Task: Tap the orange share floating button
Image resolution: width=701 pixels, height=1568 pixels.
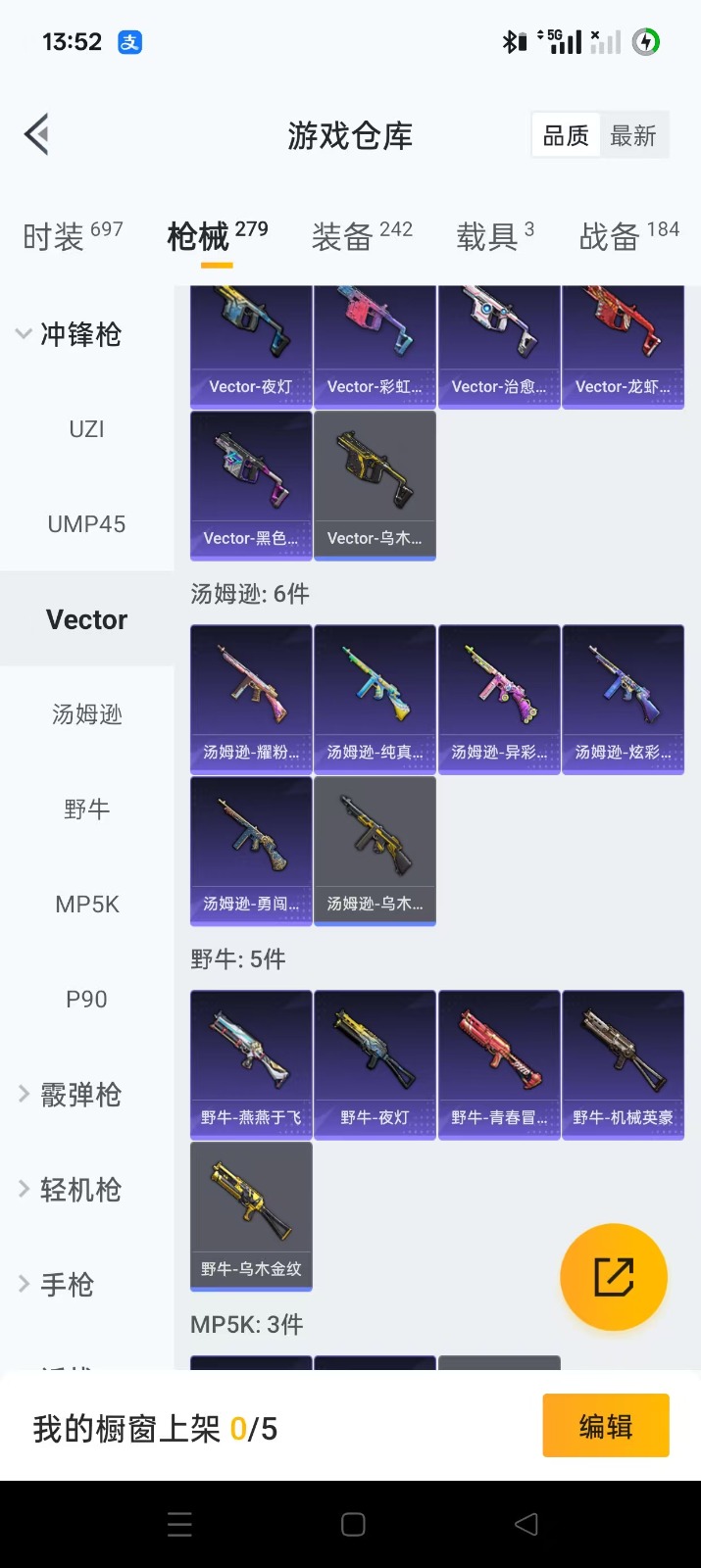Action: pyautogui.click(x=614, y=1277)
